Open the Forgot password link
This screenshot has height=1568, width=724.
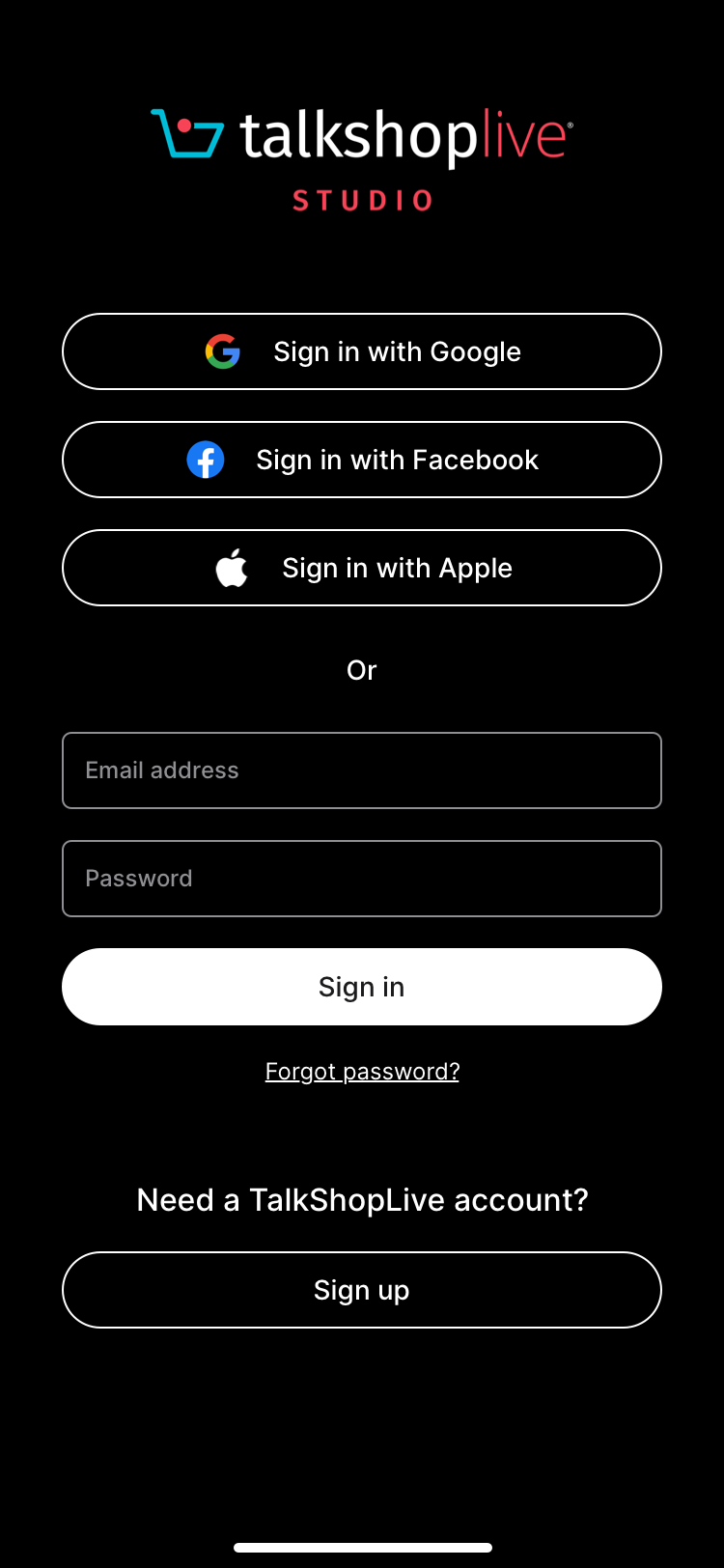(362, 1072)
